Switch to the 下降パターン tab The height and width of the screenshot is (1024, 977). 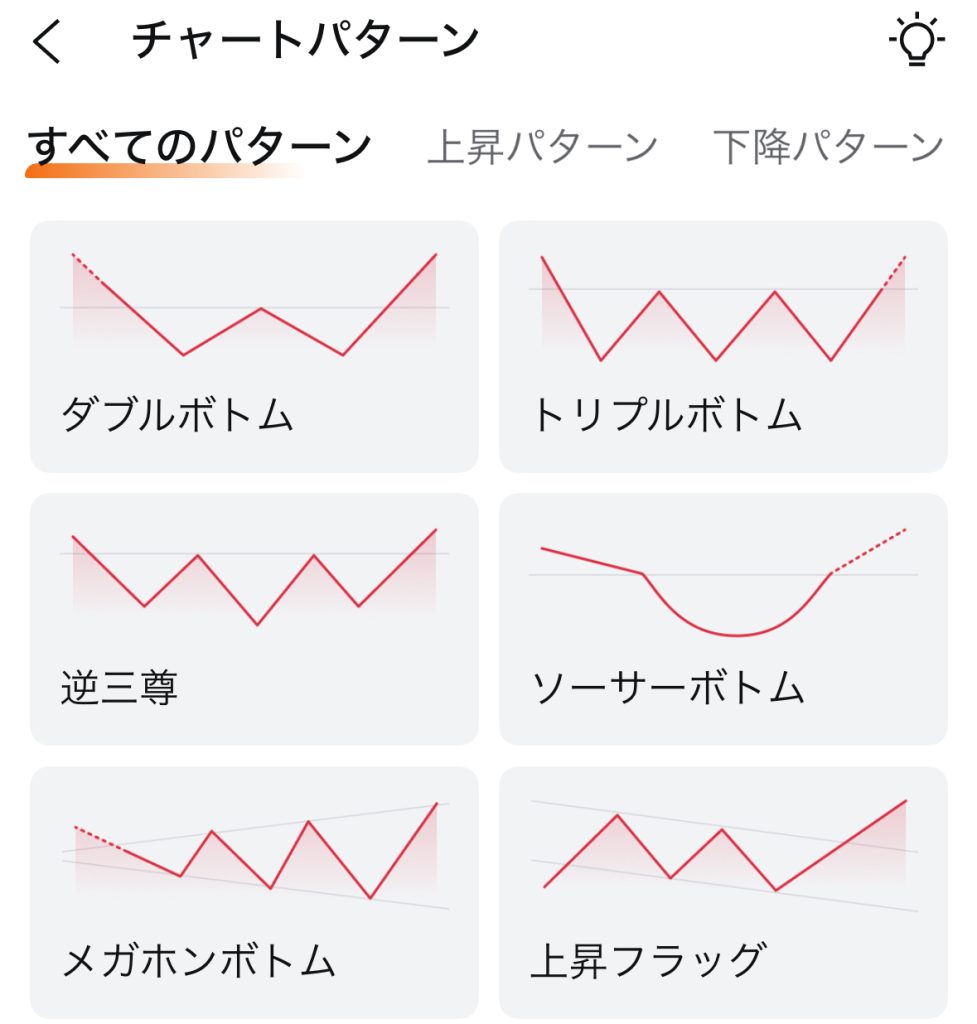[828, 147]
